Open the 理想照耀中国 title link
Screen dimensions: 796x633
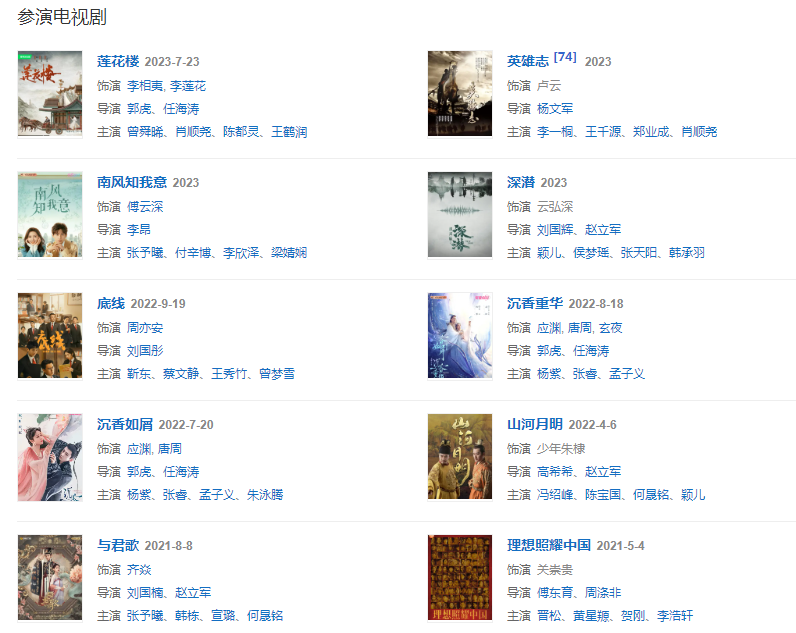coord(549,545)
